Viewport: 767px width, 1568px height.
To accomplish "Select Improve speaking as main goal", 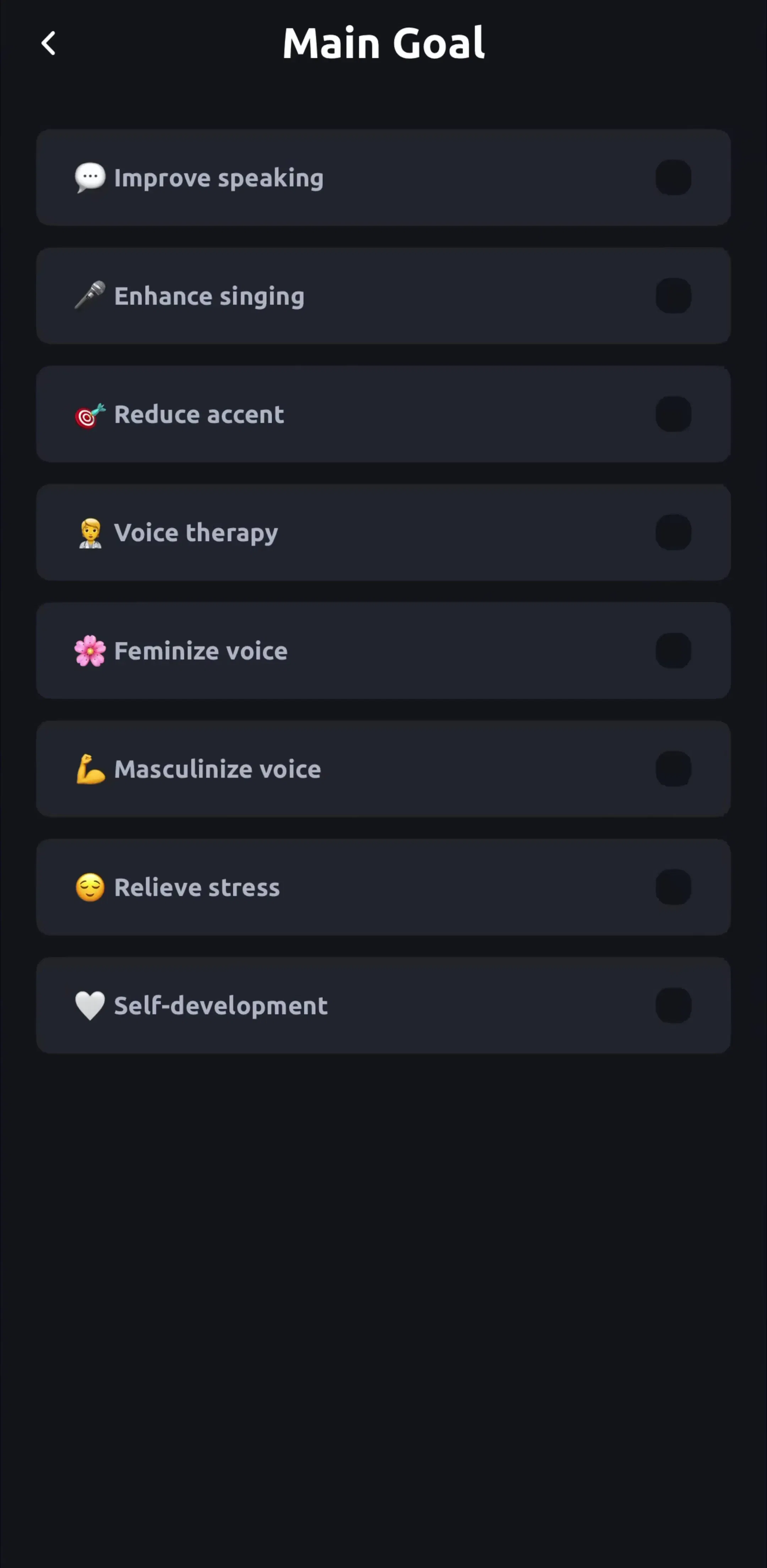I will pyautogui.click(x=383, y=178).
